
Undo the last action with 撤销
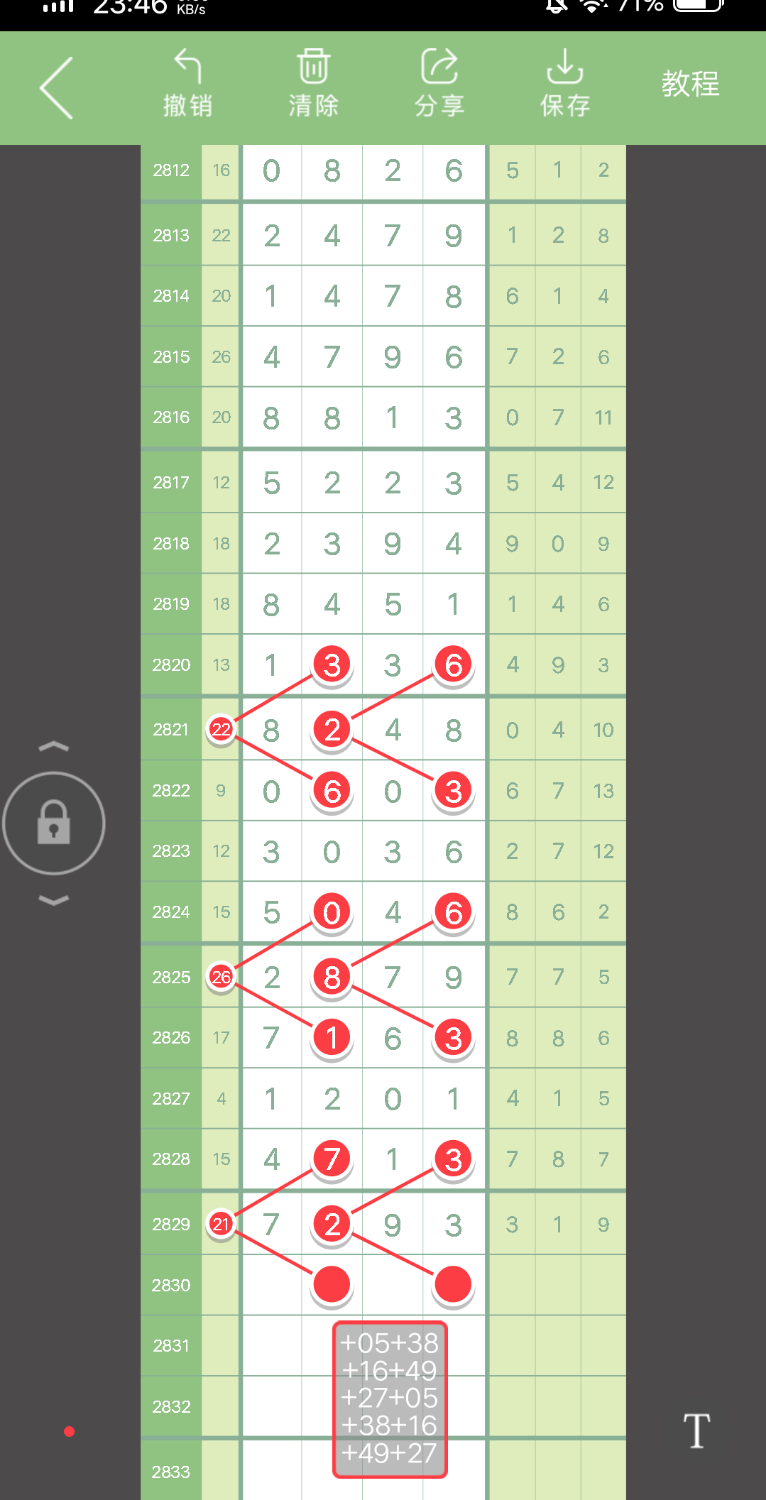point(187,84)
